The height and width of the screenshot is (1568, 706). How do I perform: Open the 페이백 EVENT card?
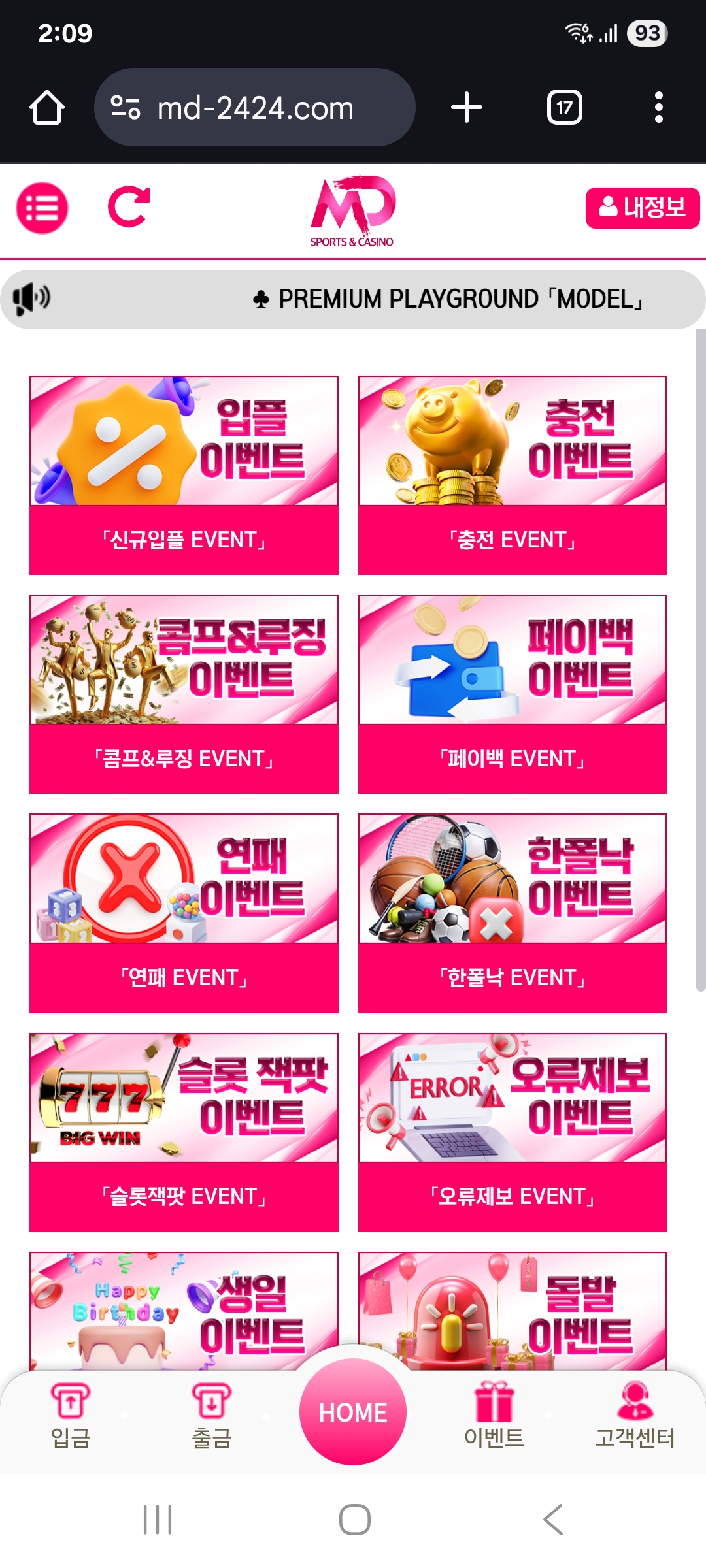click(x=512, y=694)
